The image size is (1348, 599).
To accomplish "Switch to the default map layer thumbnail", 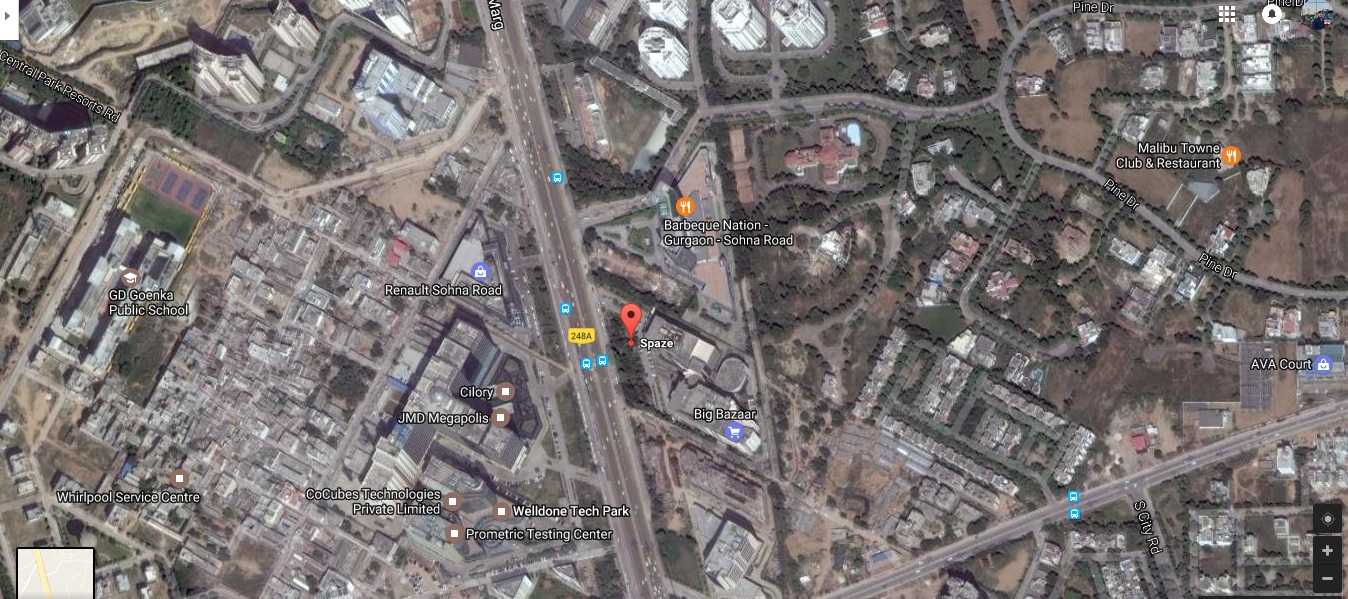I will tap(55, 573).
